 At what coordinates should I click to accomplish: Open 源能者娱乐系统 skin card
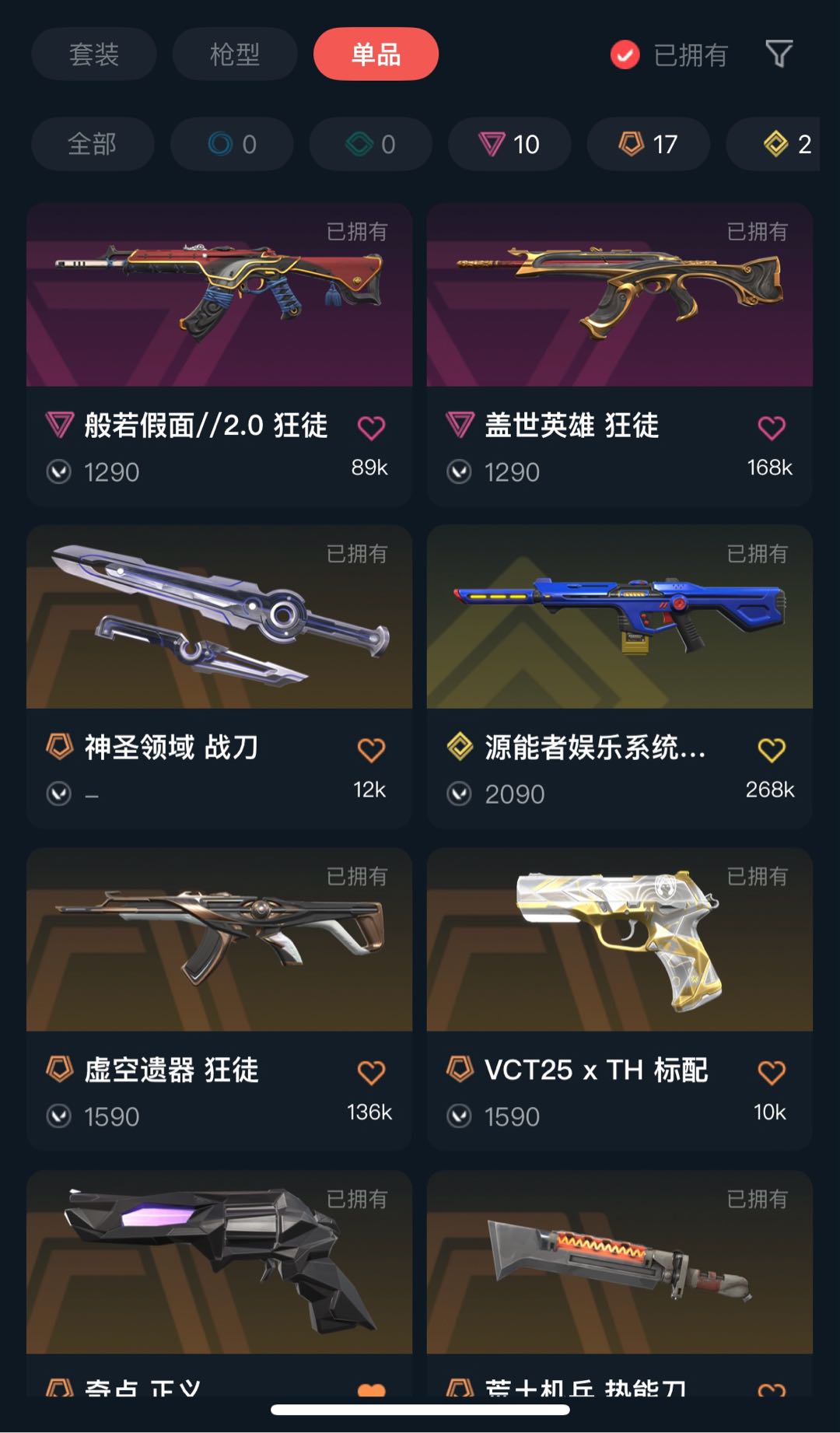(619, 618)
